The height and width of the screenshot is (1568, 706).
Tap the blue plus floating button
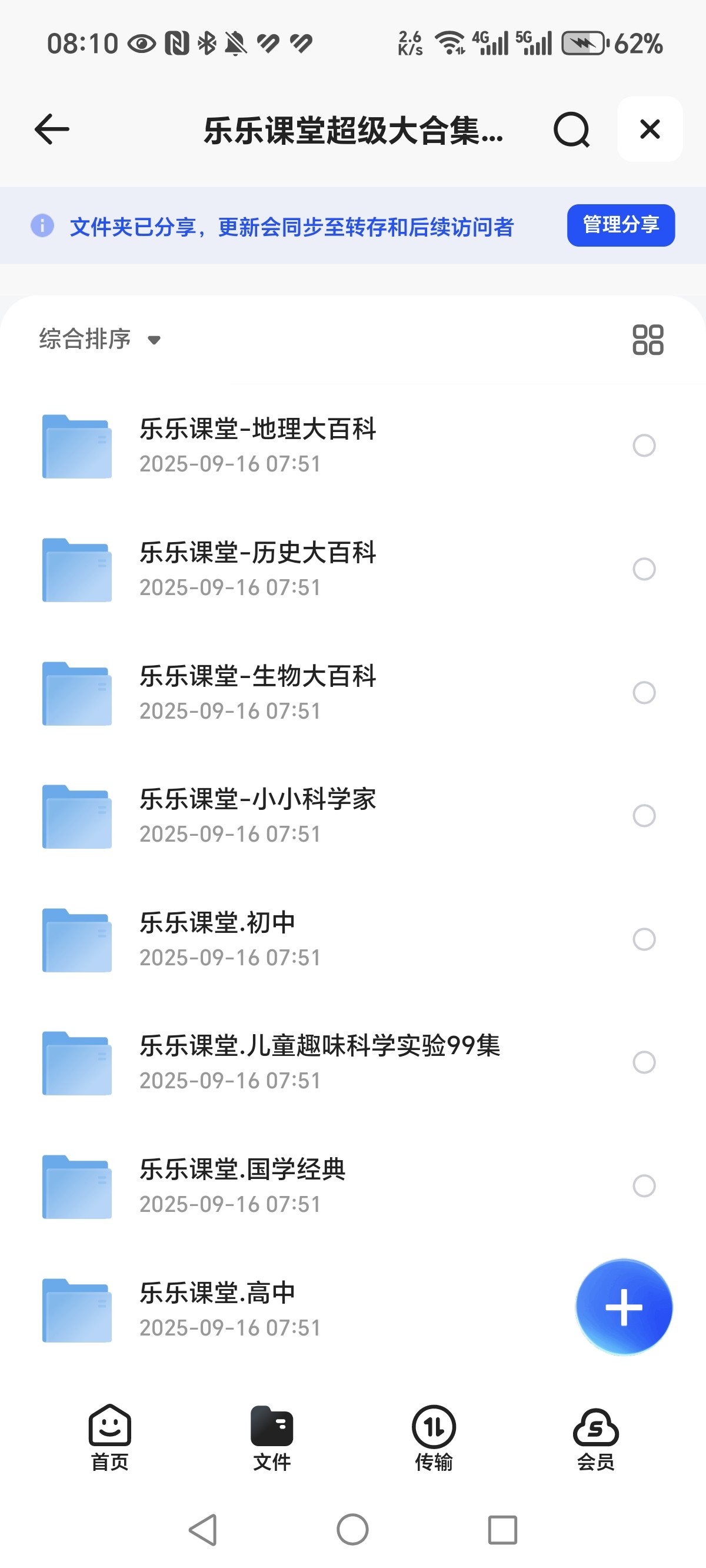[x=623, y=1307]
